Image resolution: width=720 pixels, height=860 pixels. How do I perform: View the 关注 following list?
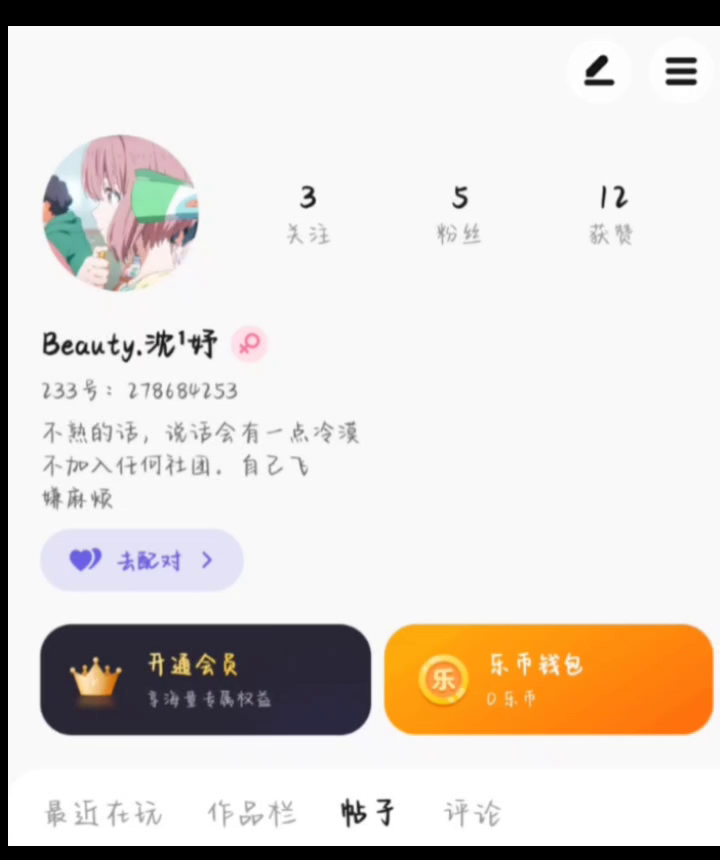coord(308,213)
